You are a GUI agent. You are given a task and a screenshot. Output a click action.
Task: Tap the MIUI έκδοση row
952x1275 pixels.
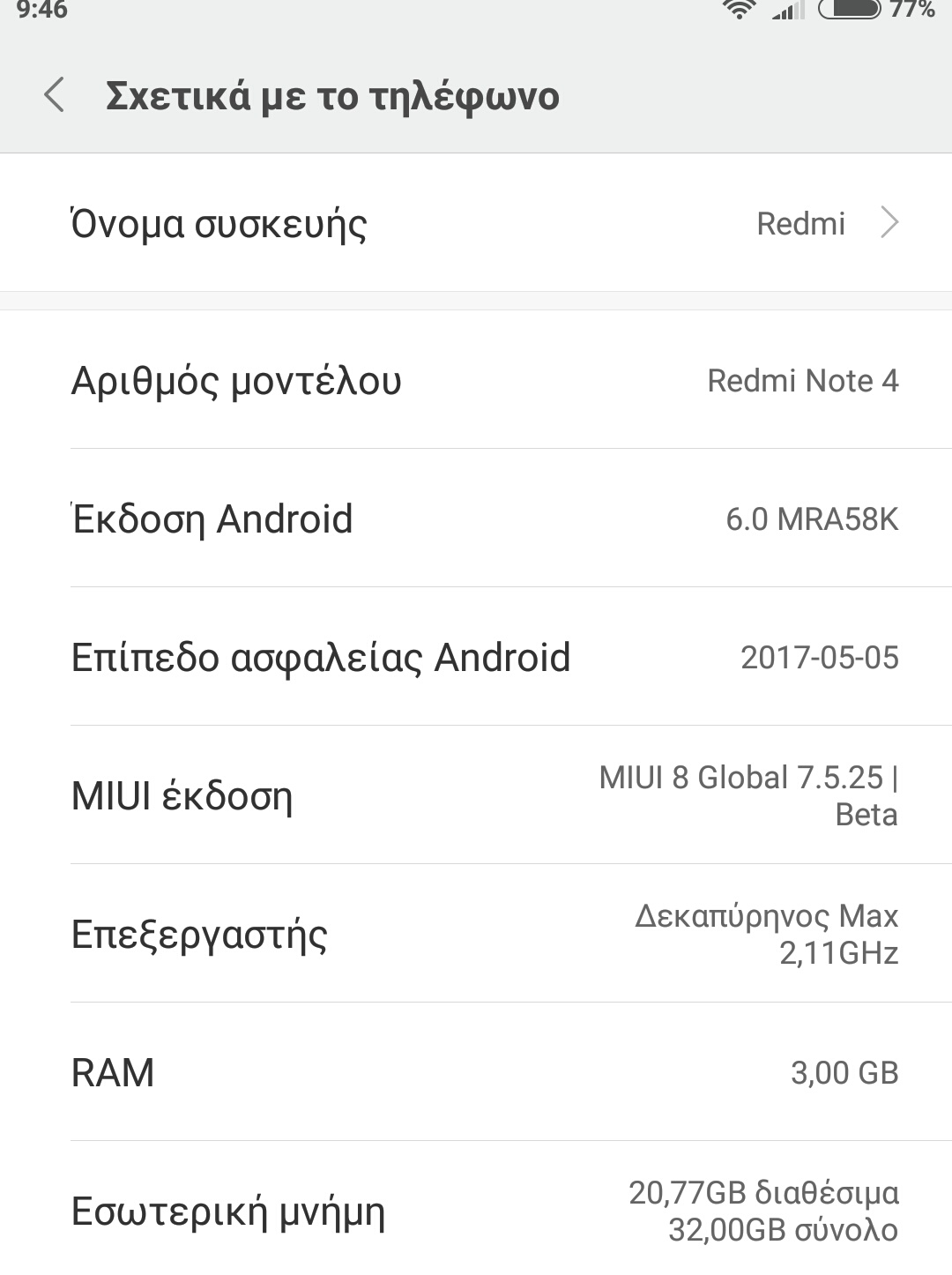click(476, 795)
